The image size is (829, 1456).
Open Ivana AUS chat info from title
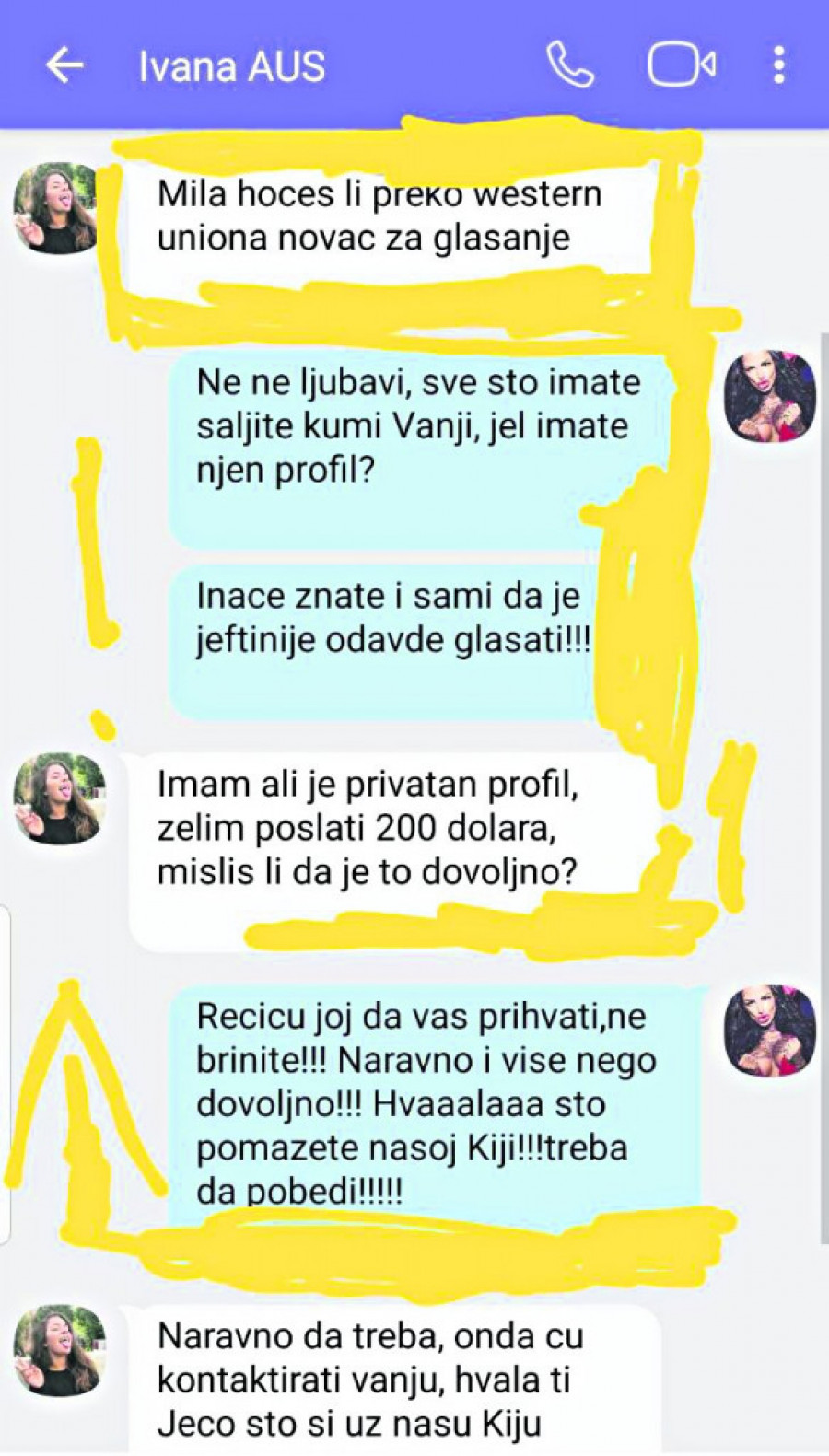pyautogui.click(x=232, y=66)
